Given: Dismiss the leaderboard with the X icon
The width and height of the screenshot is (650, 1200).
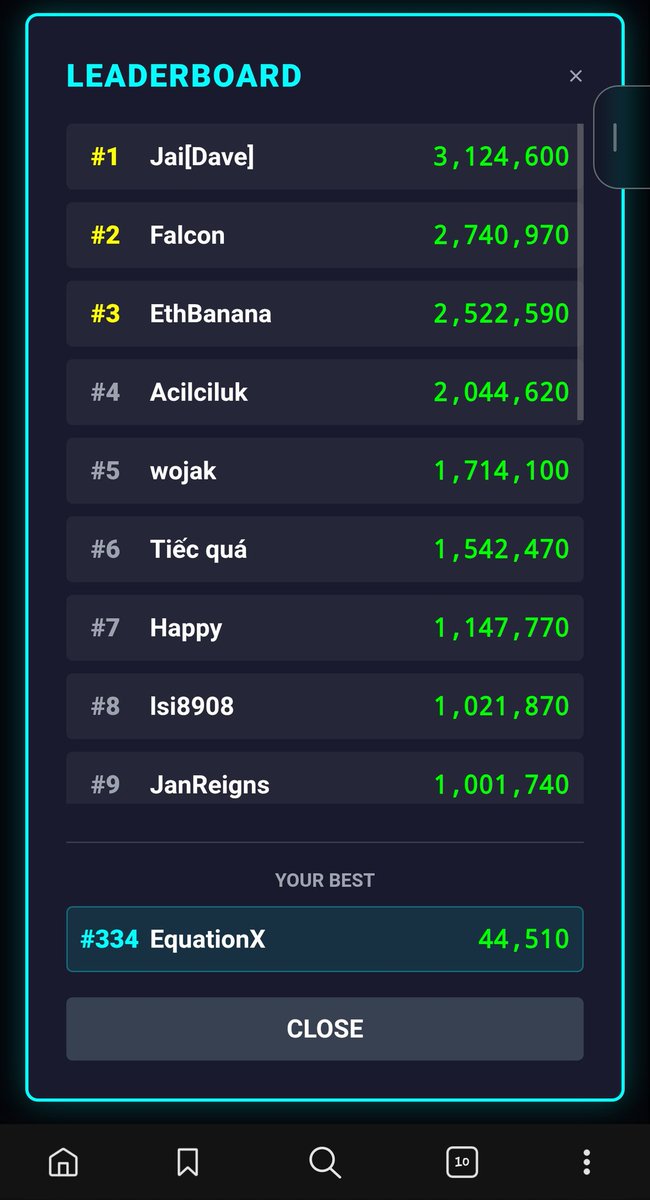Looking at the screenshot, I should point(575,76).
